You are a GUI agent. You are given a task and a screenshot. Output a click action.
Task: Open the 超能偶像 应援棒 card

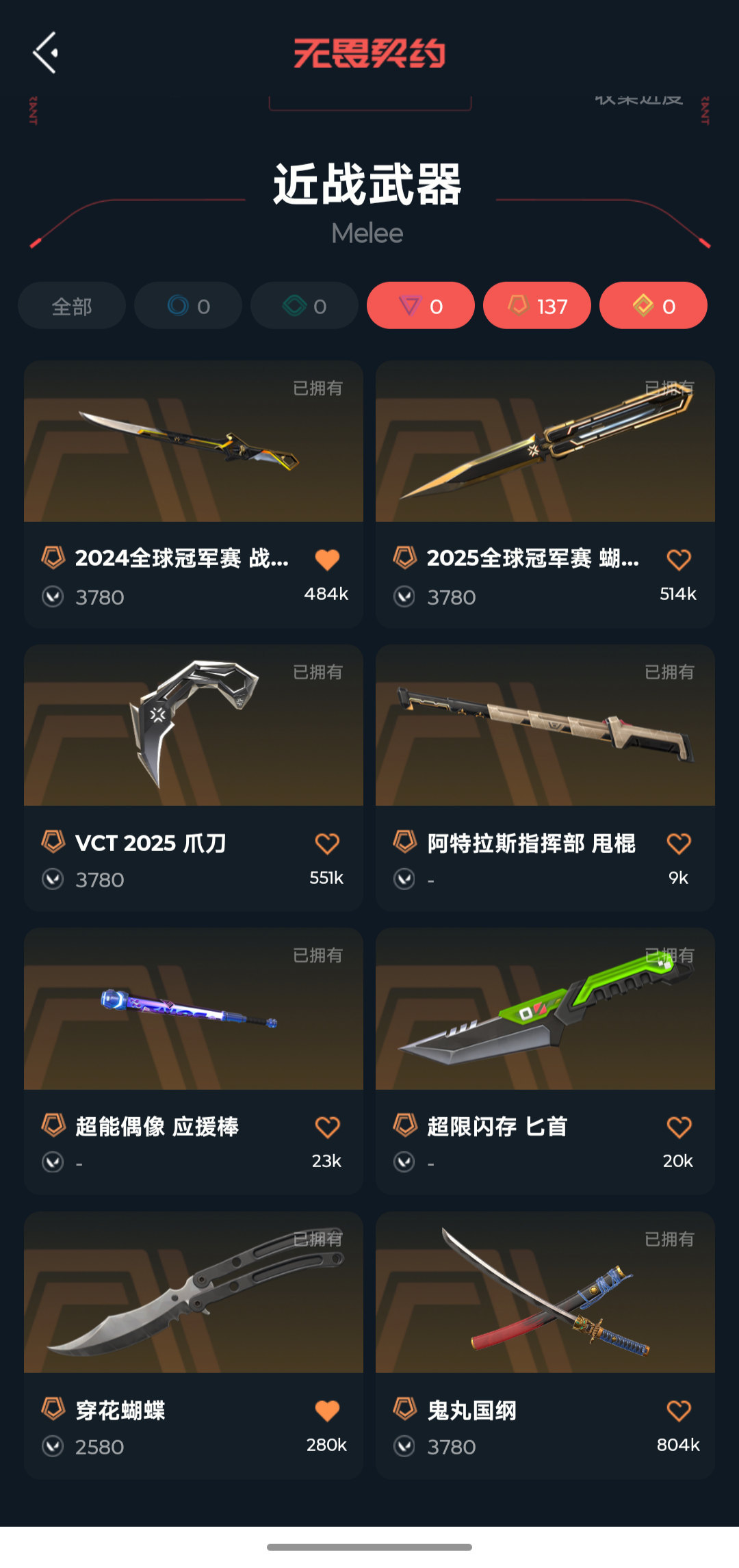tap(194, 1062)
